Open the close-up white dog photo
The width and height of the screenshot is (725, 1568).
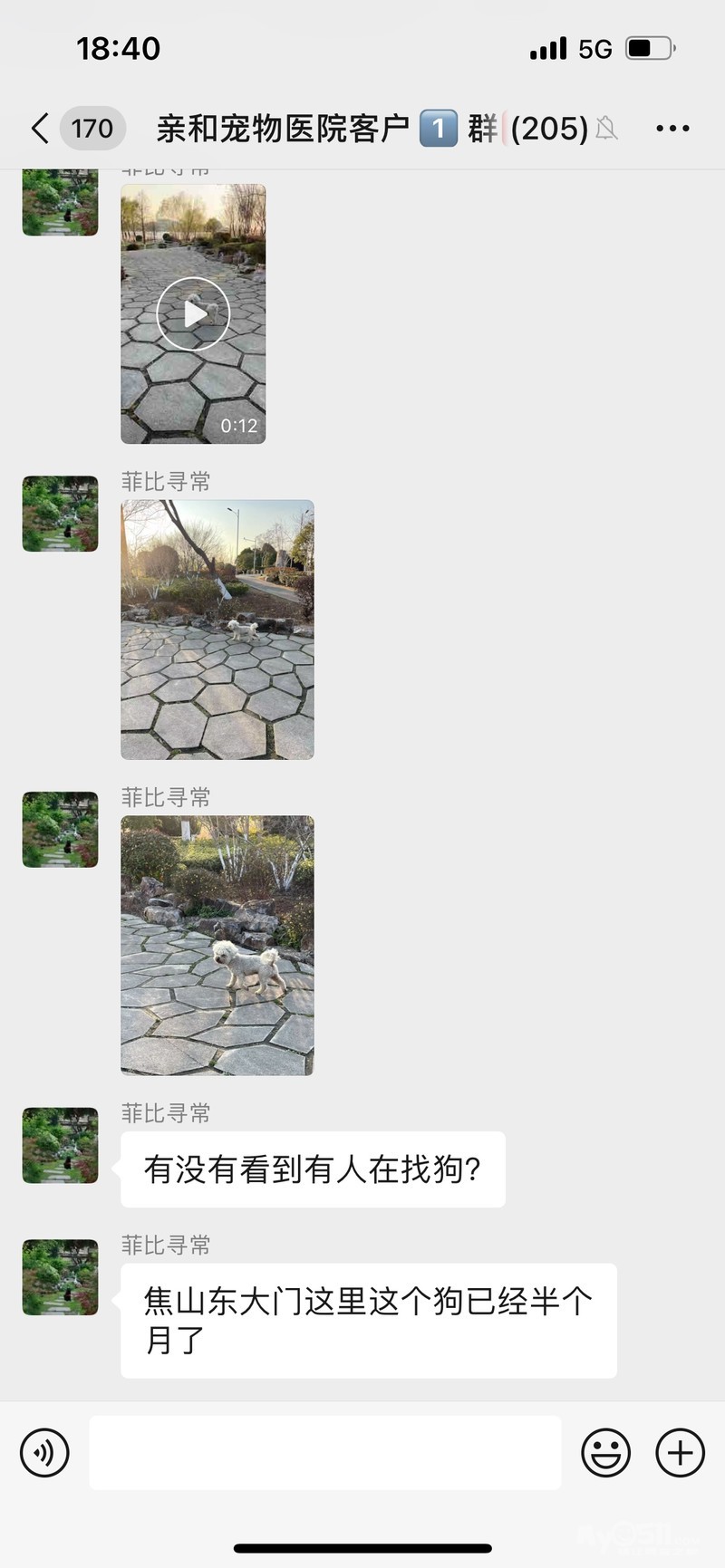(x=217, y=945)
